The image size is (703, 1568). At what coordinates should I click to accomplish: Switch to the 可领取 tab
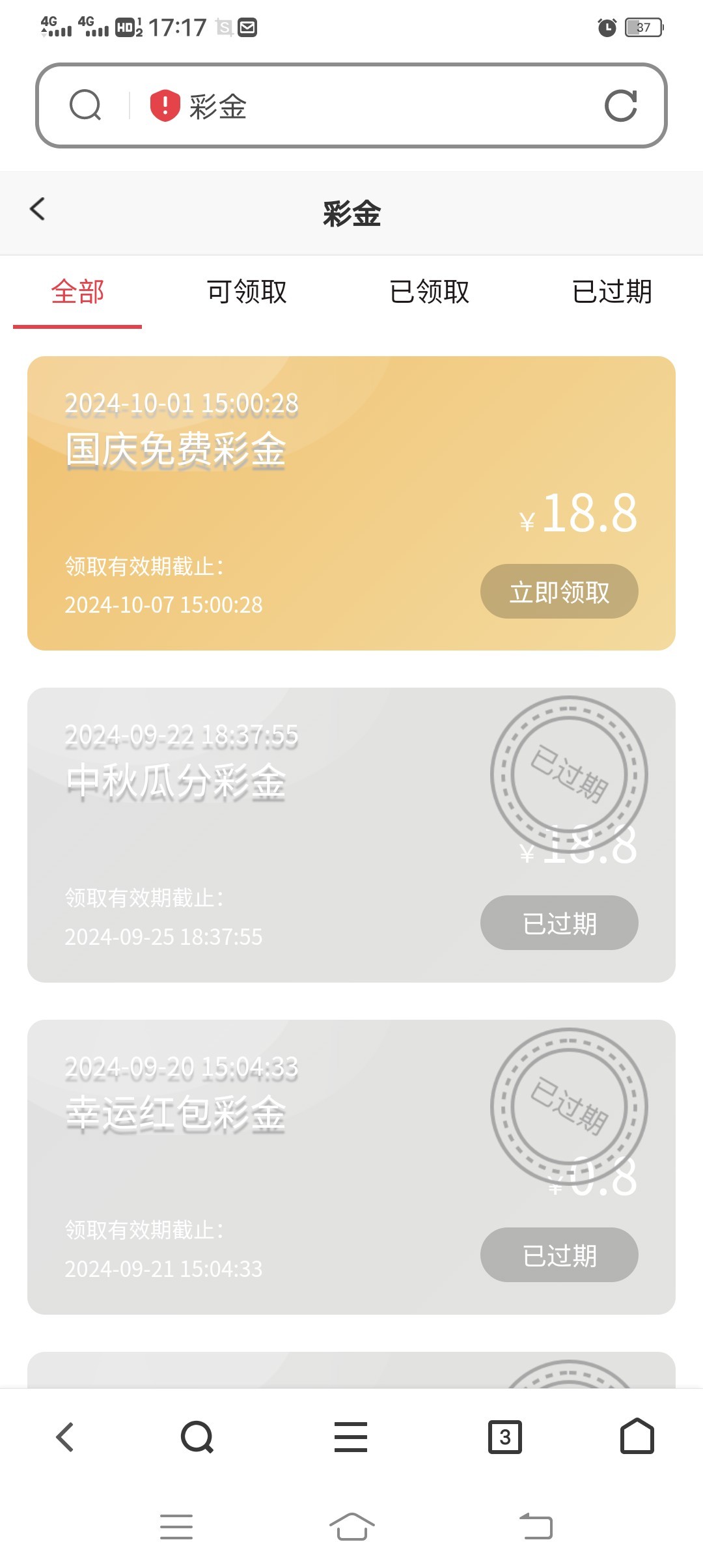(x=247, y=292)
